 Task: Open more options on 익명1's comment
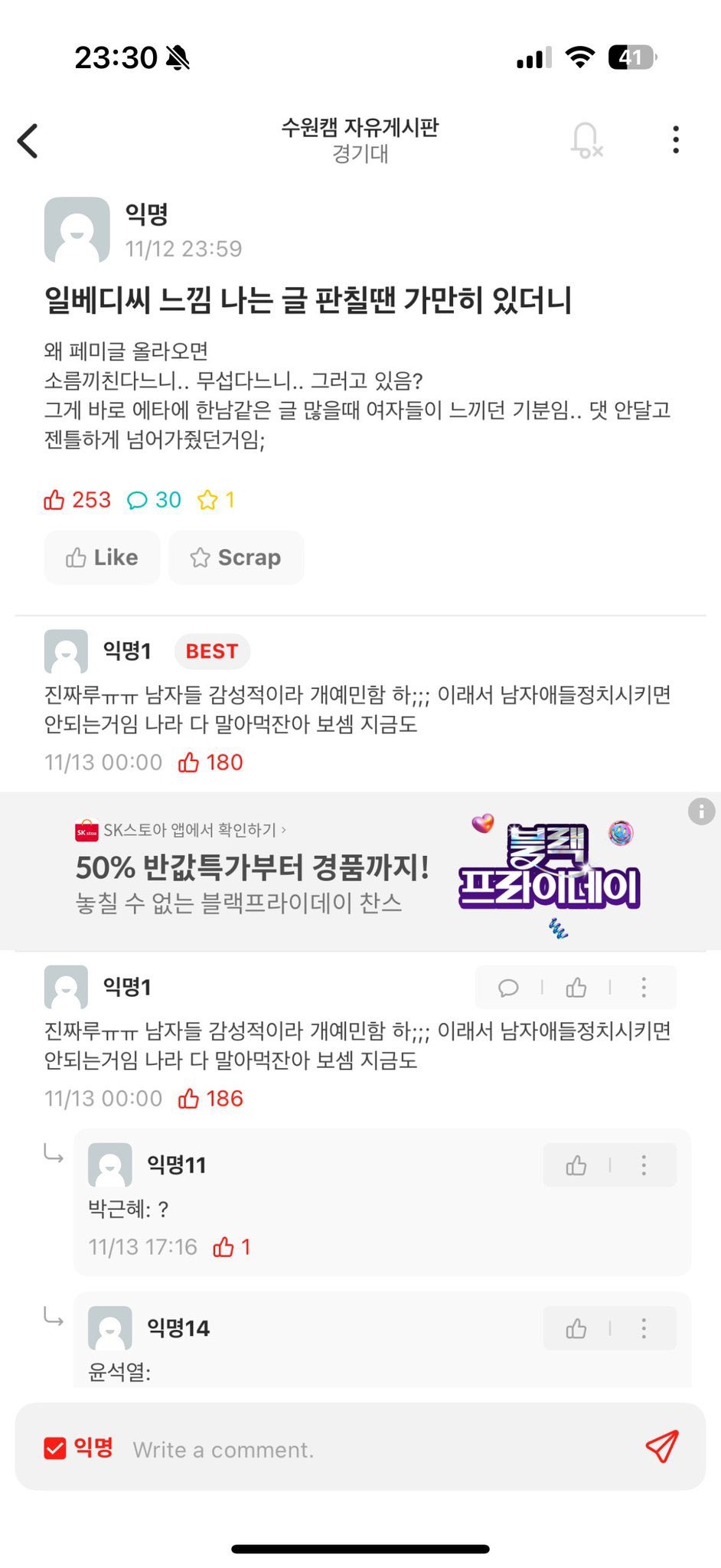(x=644, y=988)
